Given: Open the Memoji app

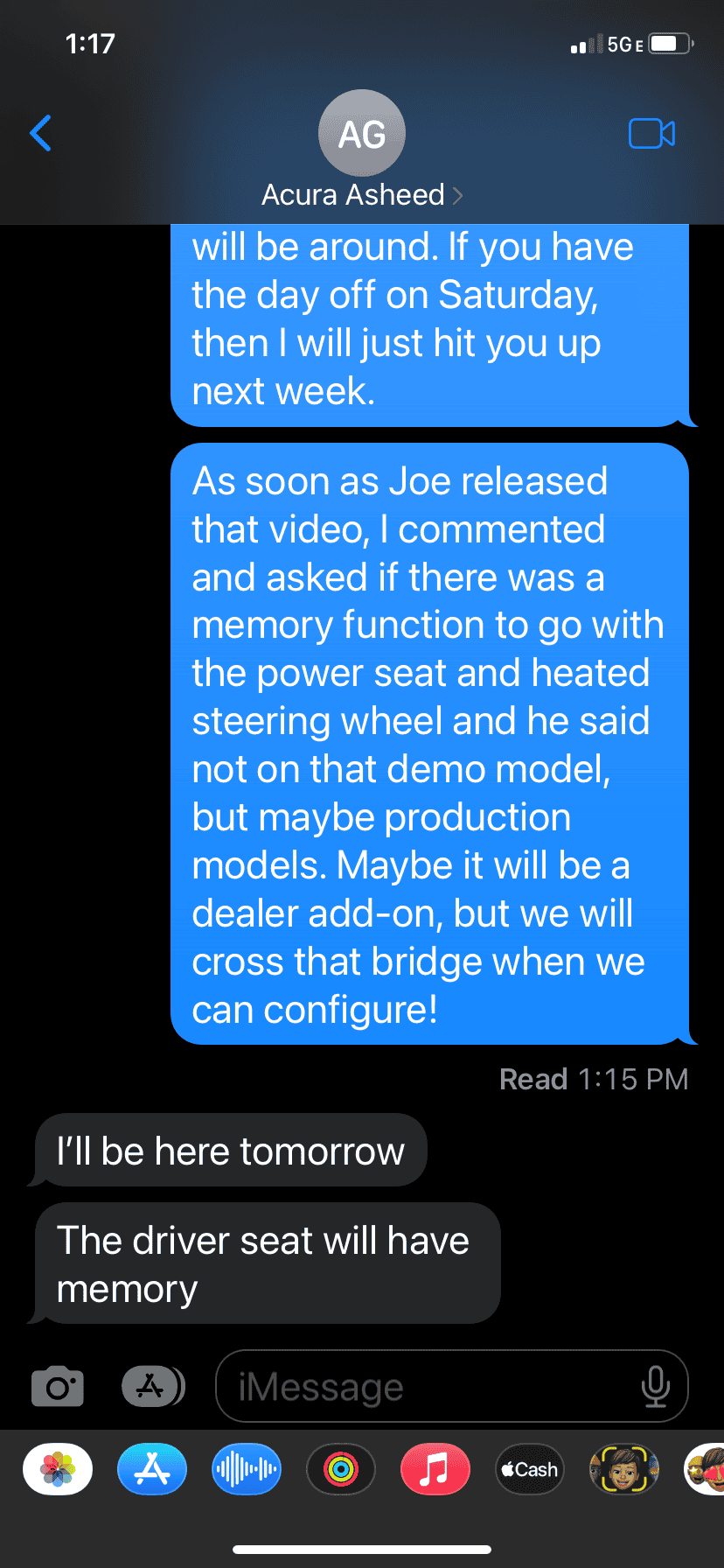Looking at the screenshot, I should pyautogui.click(x=624, y=1469).
